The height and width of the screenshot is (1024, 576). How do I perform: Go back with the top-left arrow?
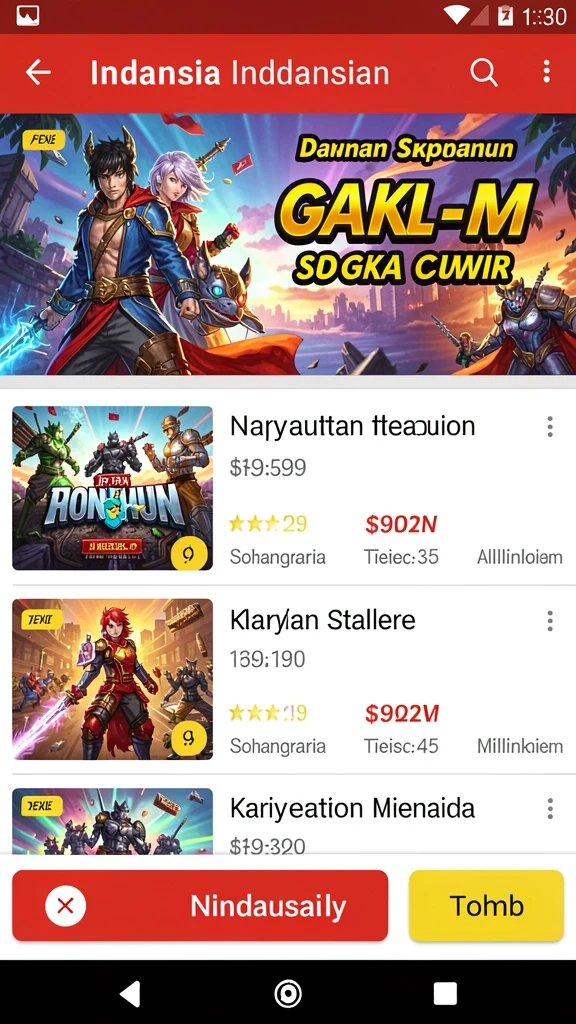[x=38, y=72]
